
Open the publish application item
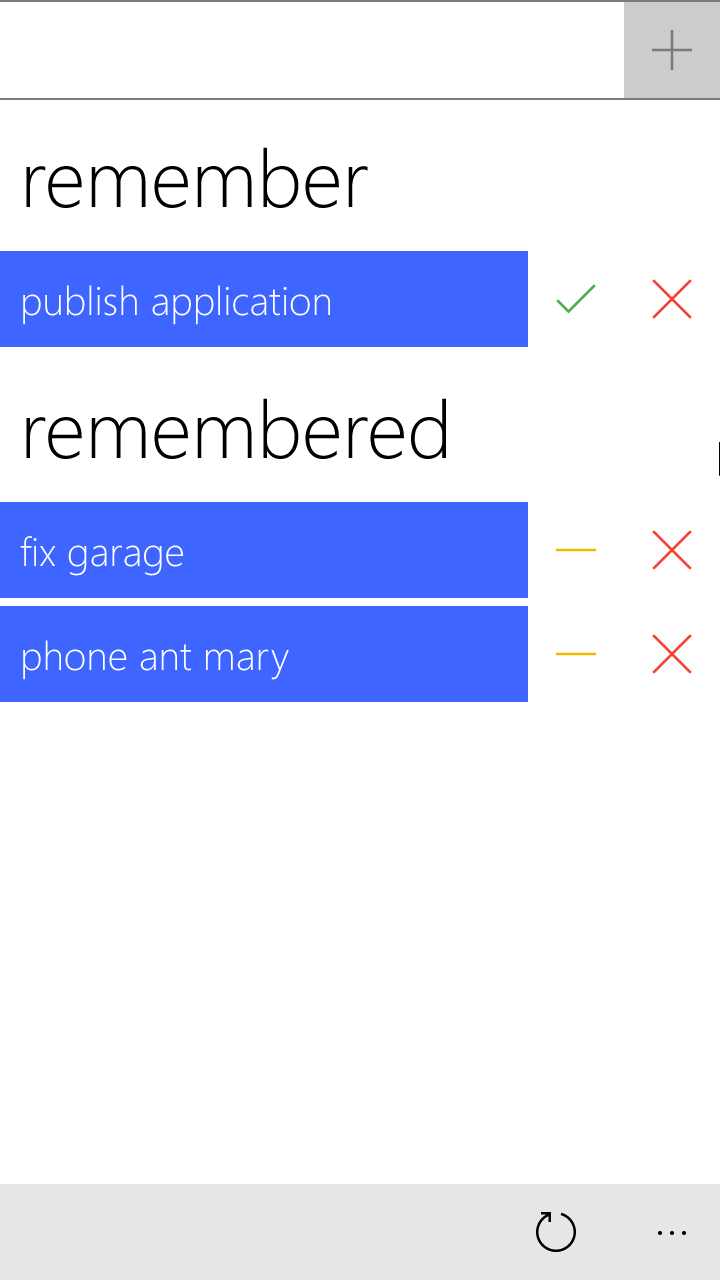[264, 299]
